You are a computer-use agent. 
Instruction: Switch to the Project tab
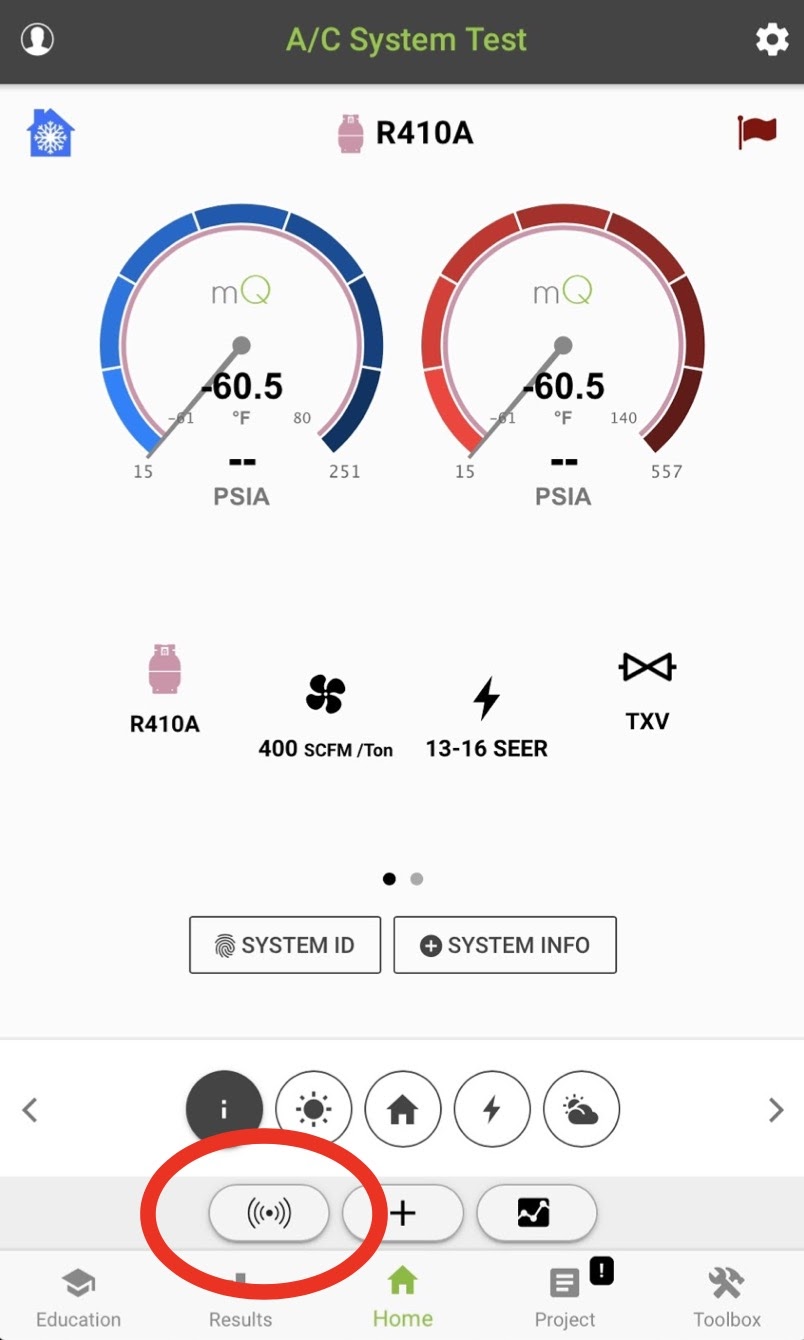(565, 1300)
